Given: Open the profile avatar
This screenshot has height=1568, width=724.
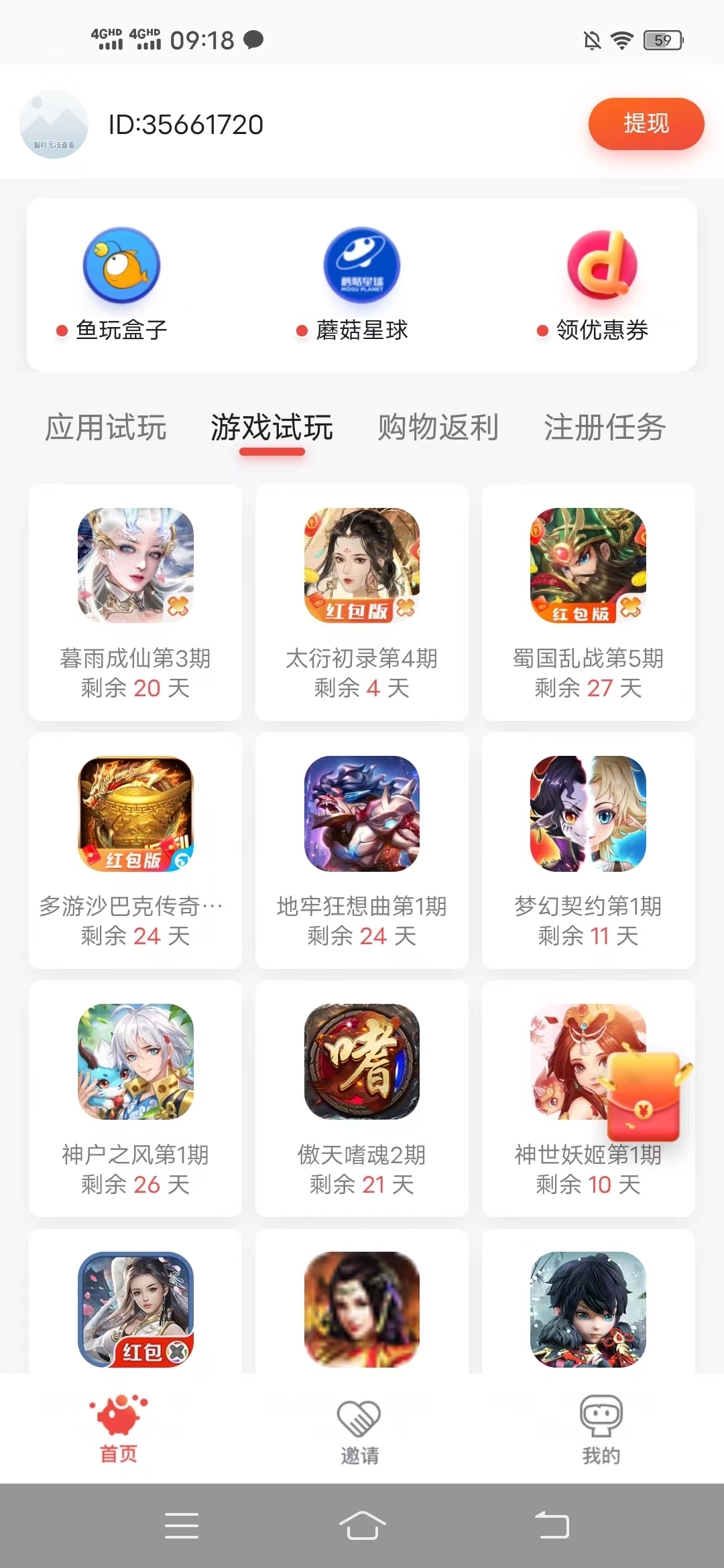Looking at the screenshot, I should (54, 125).
